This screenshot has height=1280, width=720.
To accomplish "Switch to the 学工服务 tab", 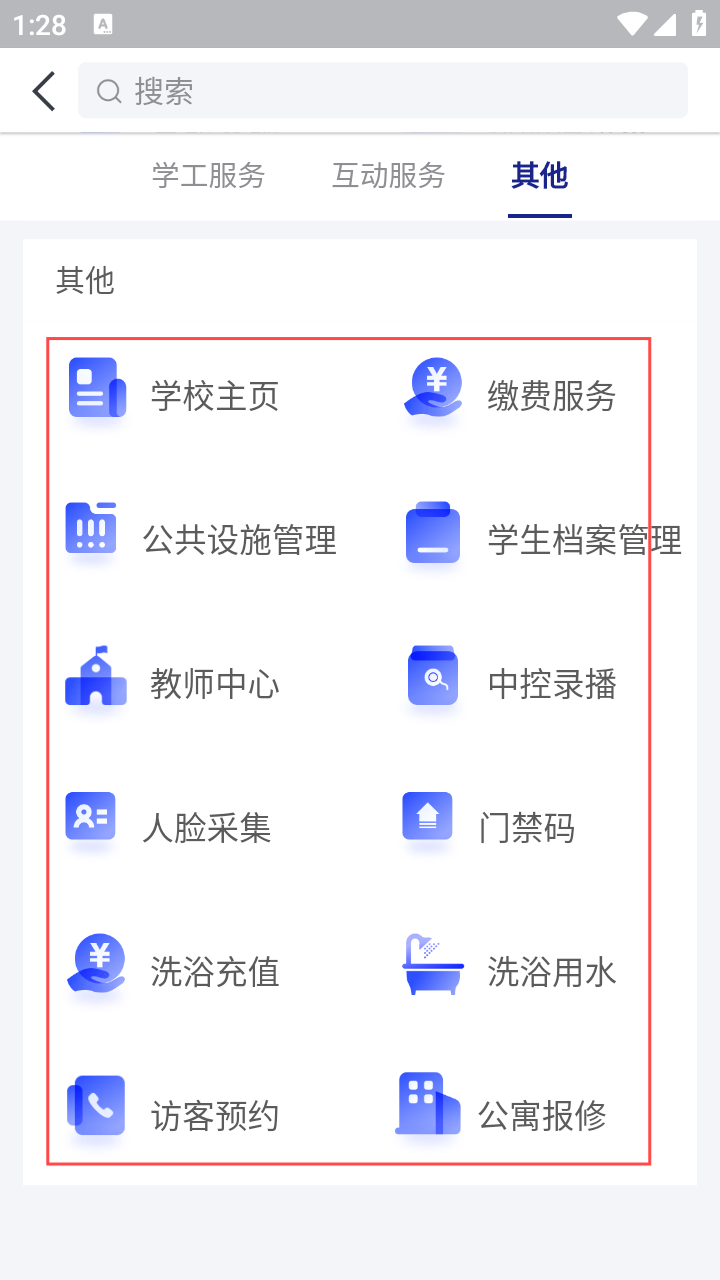I will click(208, 176).
